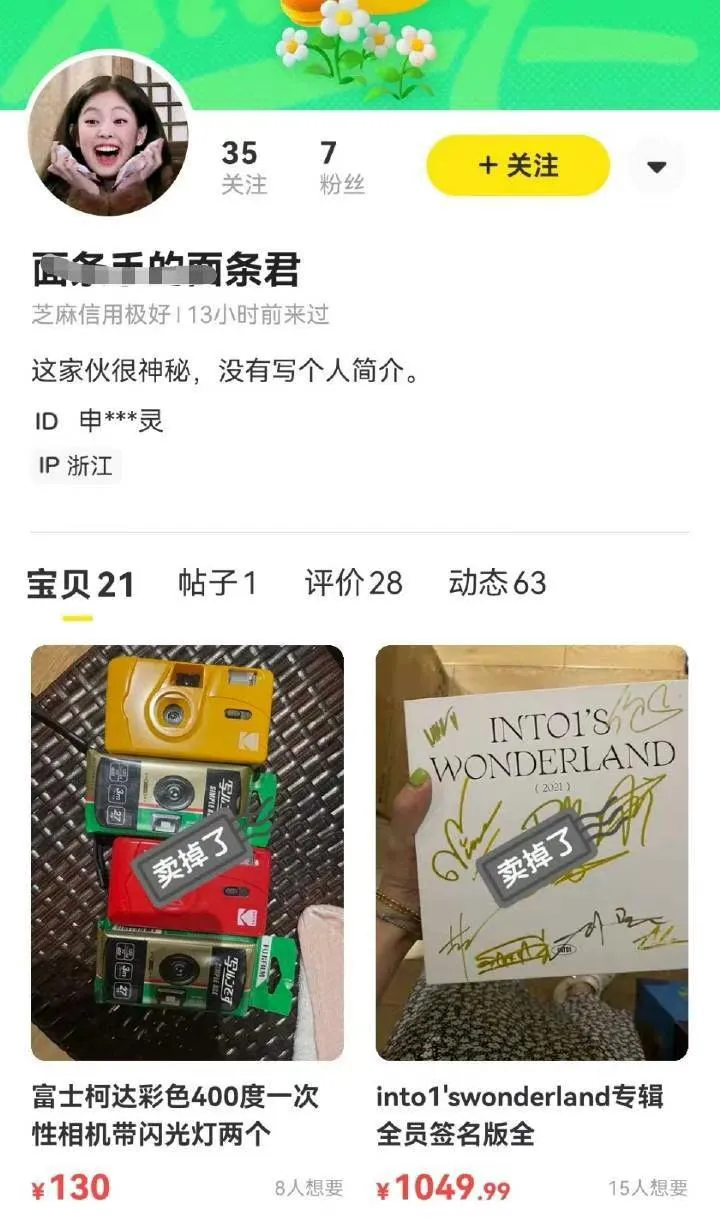The image size is (720, 1226).
Task: Open the 富士柯达 disposable camera listing
Action: tap(187, 852)
